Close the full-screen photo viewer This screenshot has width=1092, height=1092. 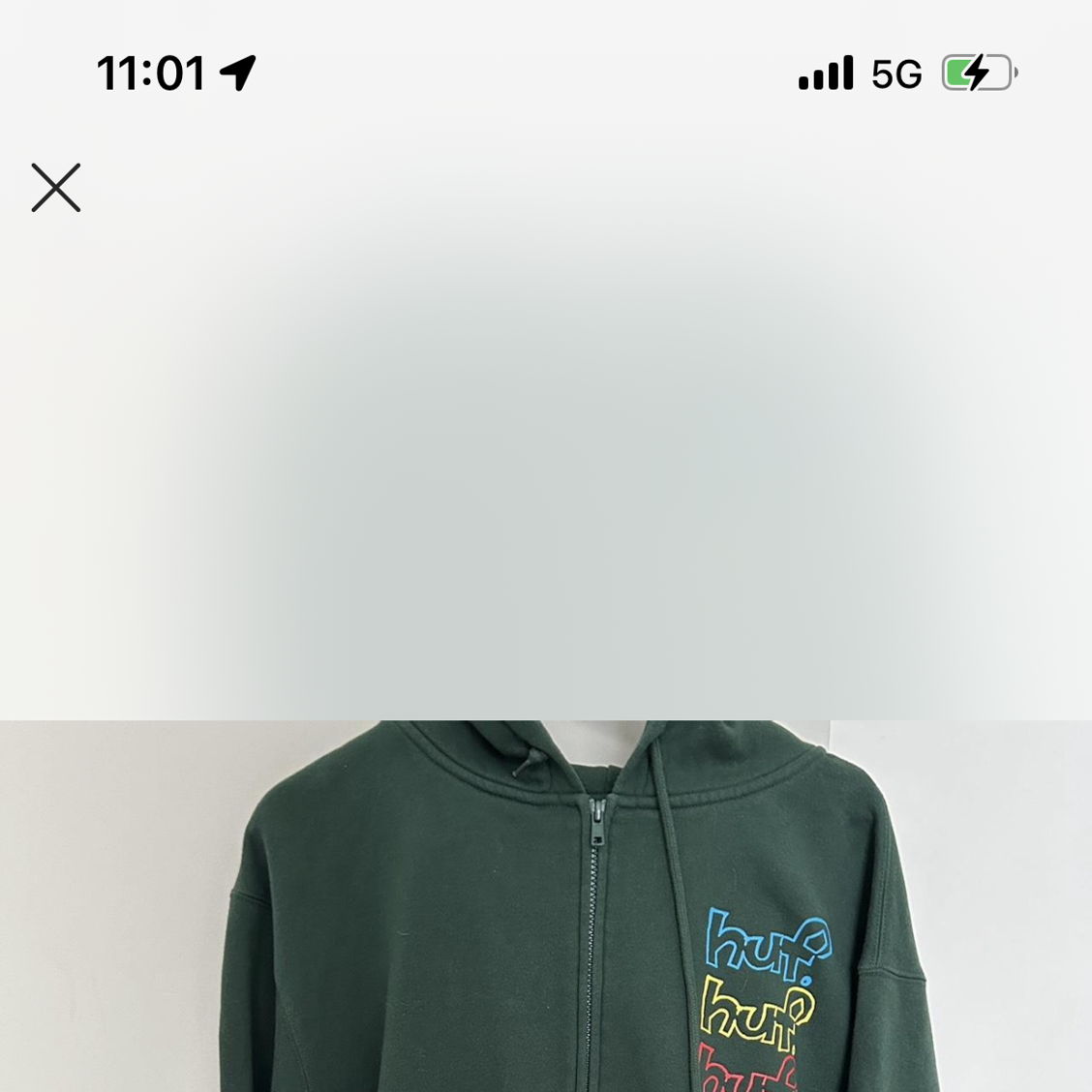pos(56,188)
